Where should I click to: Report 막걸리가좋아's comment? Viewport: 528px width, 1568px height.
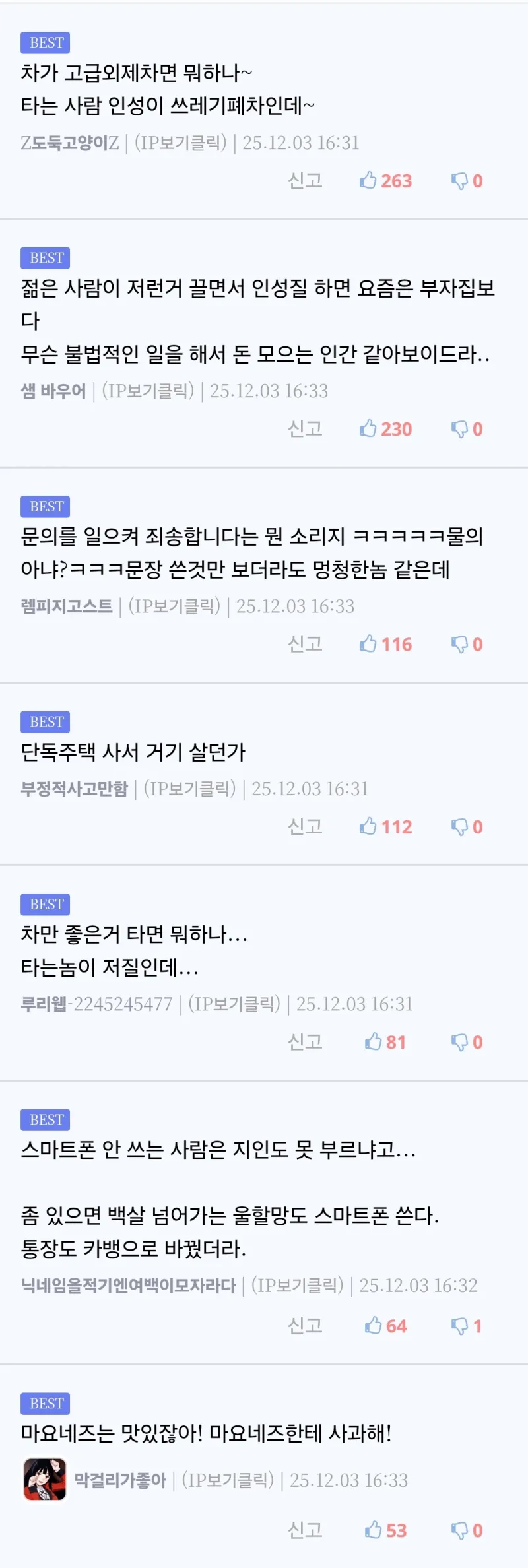point(305,1530)
